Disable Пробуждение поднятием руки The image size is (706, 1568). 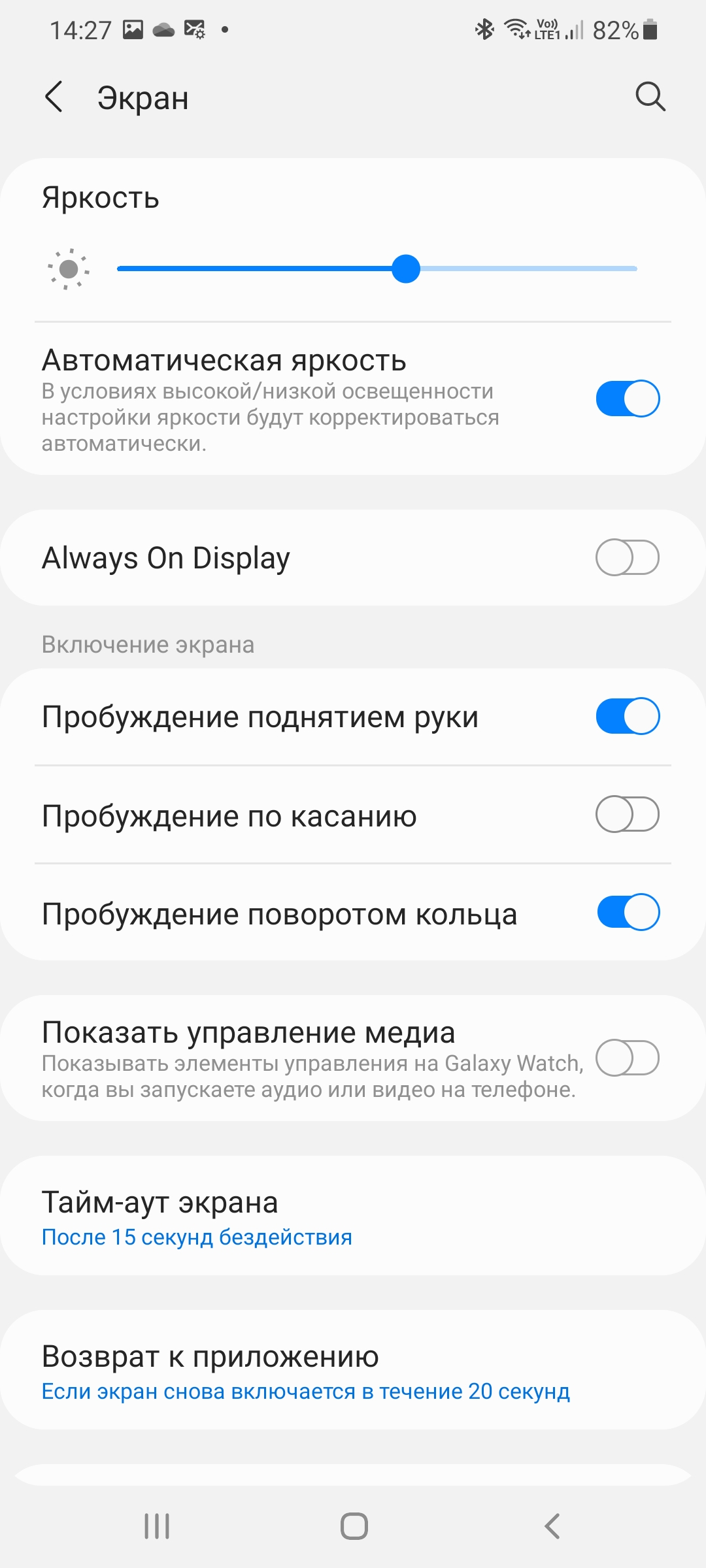pyautogui.click(x=627, y=716)
